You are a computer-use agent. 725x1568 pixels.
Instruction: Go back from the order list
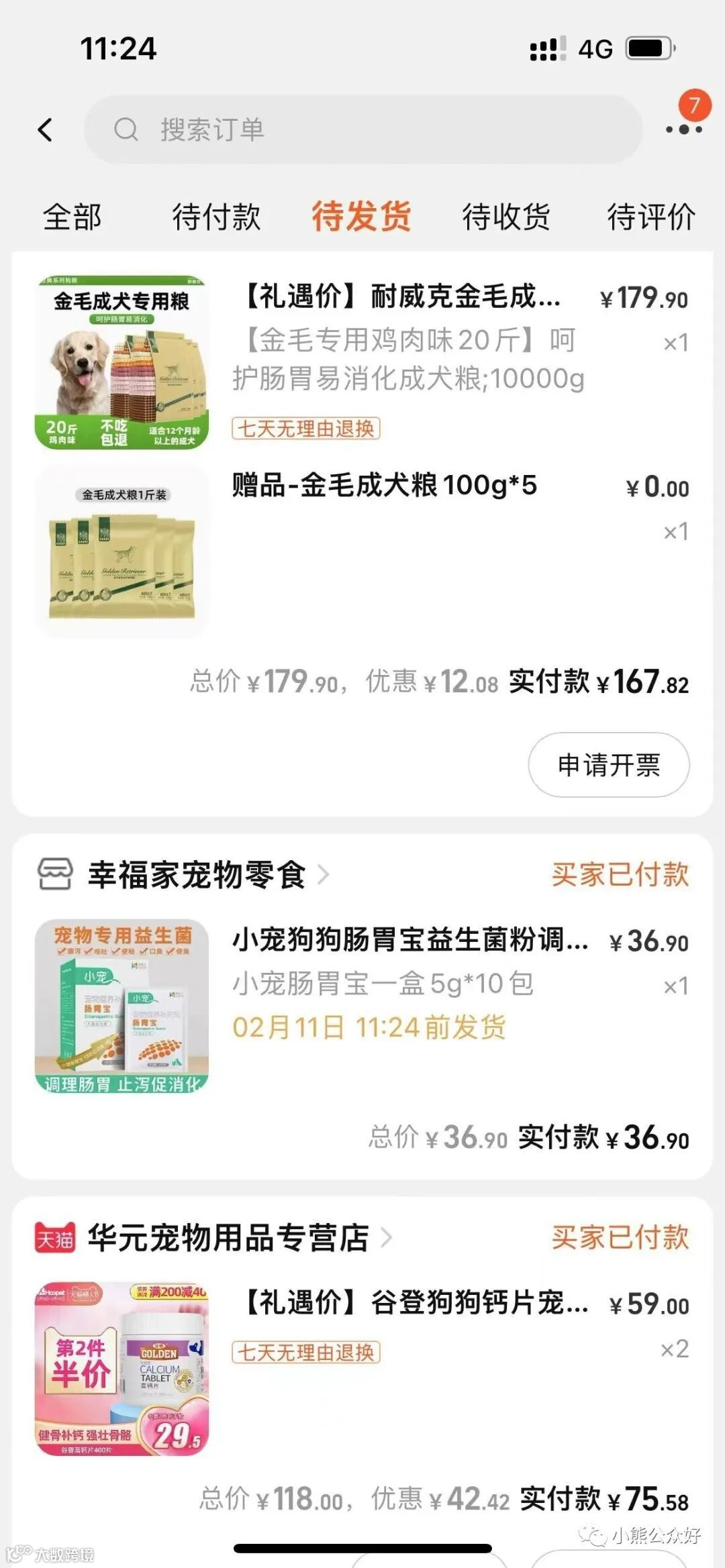[x=45, y=129]
